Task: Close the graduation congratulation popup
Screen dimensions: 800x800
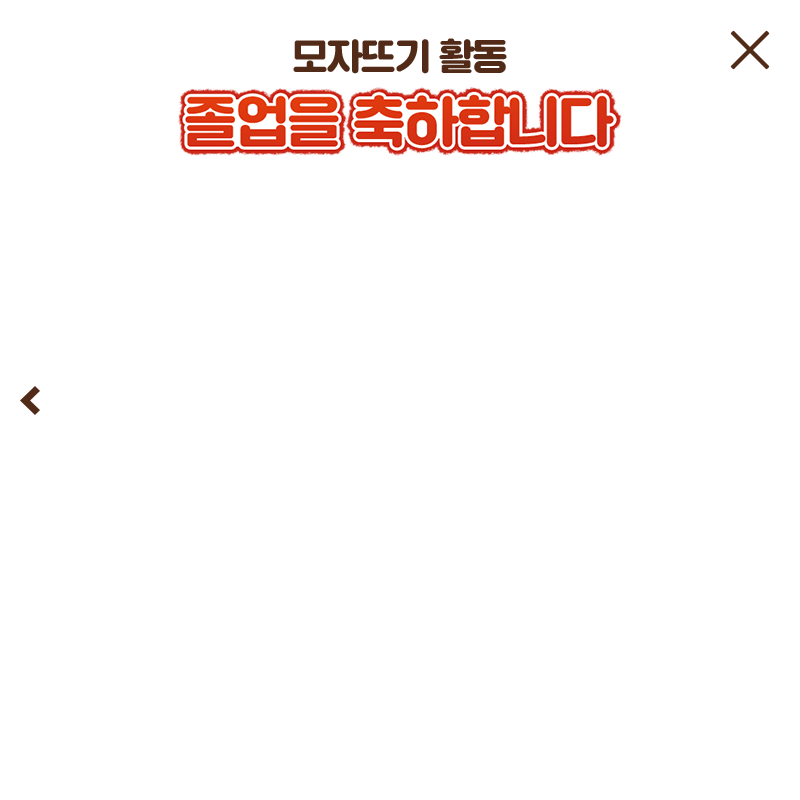Action: click(750, 50)
